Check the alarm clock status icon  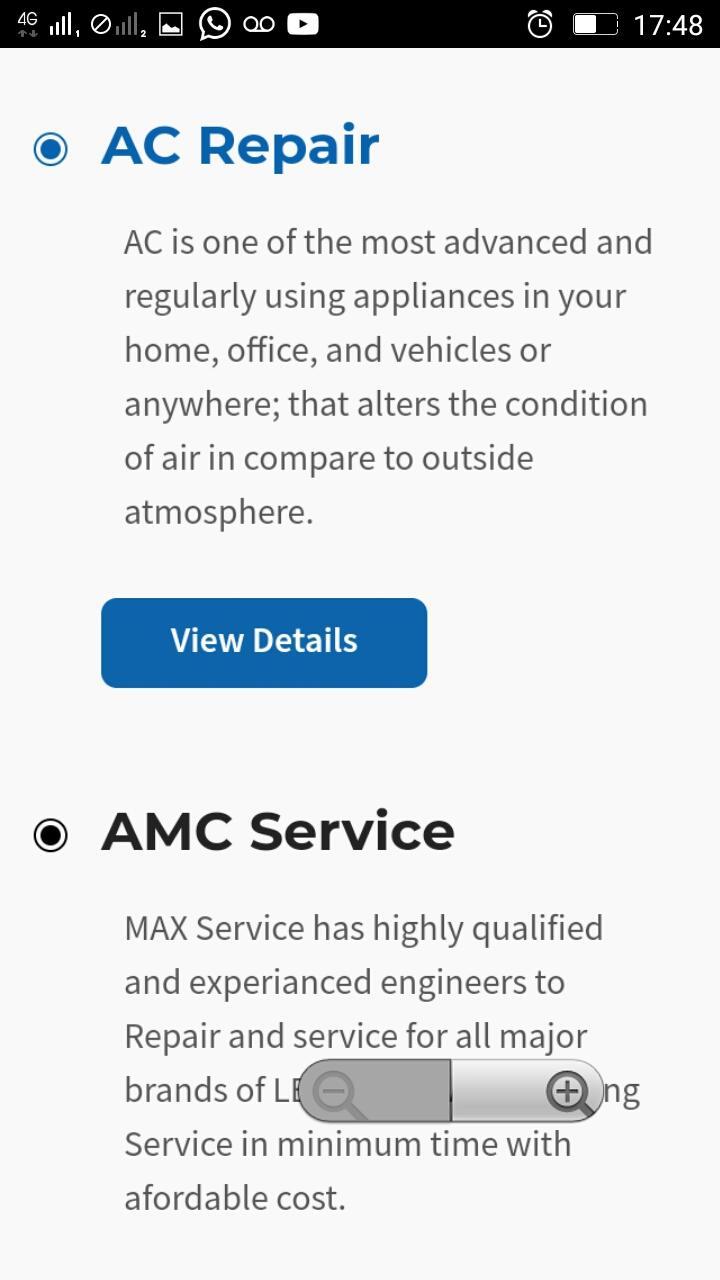point(539,23)
